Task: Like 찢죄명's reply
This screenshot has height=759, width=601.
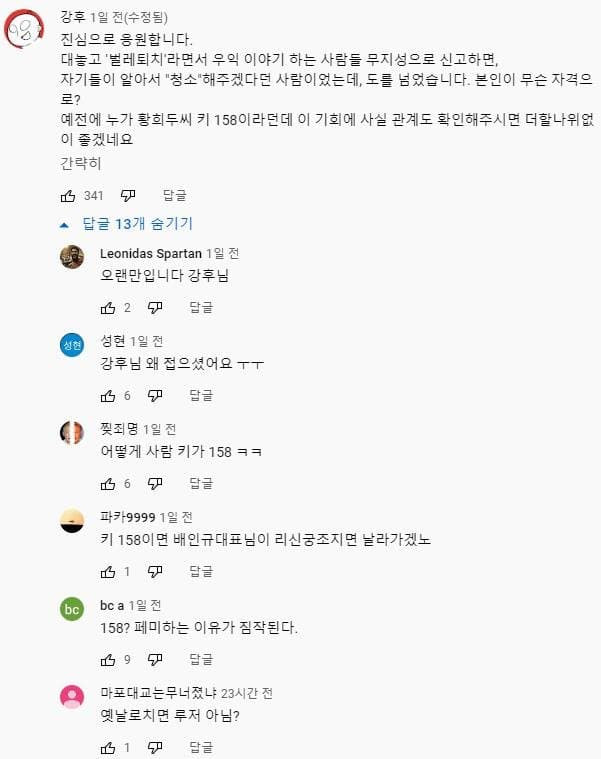Action: point(108,483)
